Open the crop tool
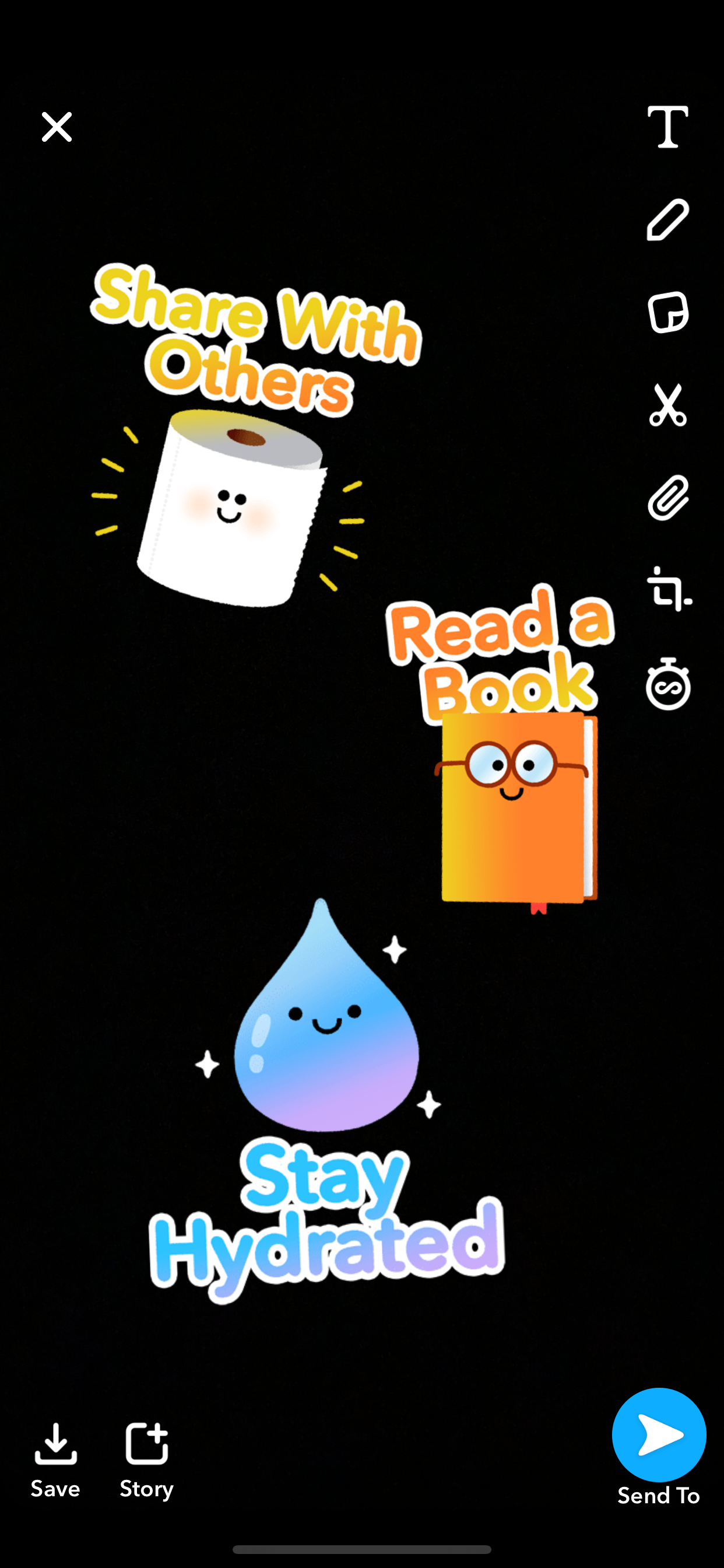Screen dimensions: 724x1568 coord(669,589)
